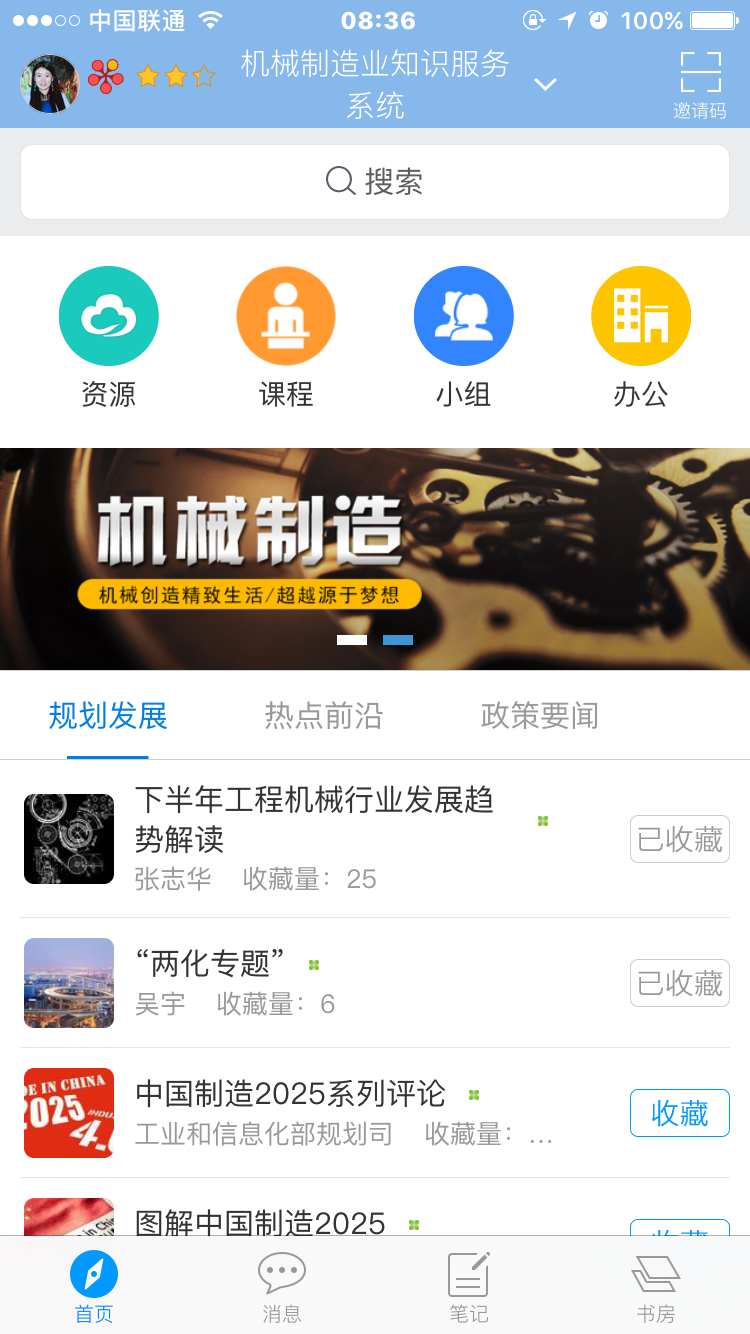Image resolution: width=750 pixels, height=1334 pixels.
Task: Tap 已收藏 for “两化专题”
Action: [680, 983]
